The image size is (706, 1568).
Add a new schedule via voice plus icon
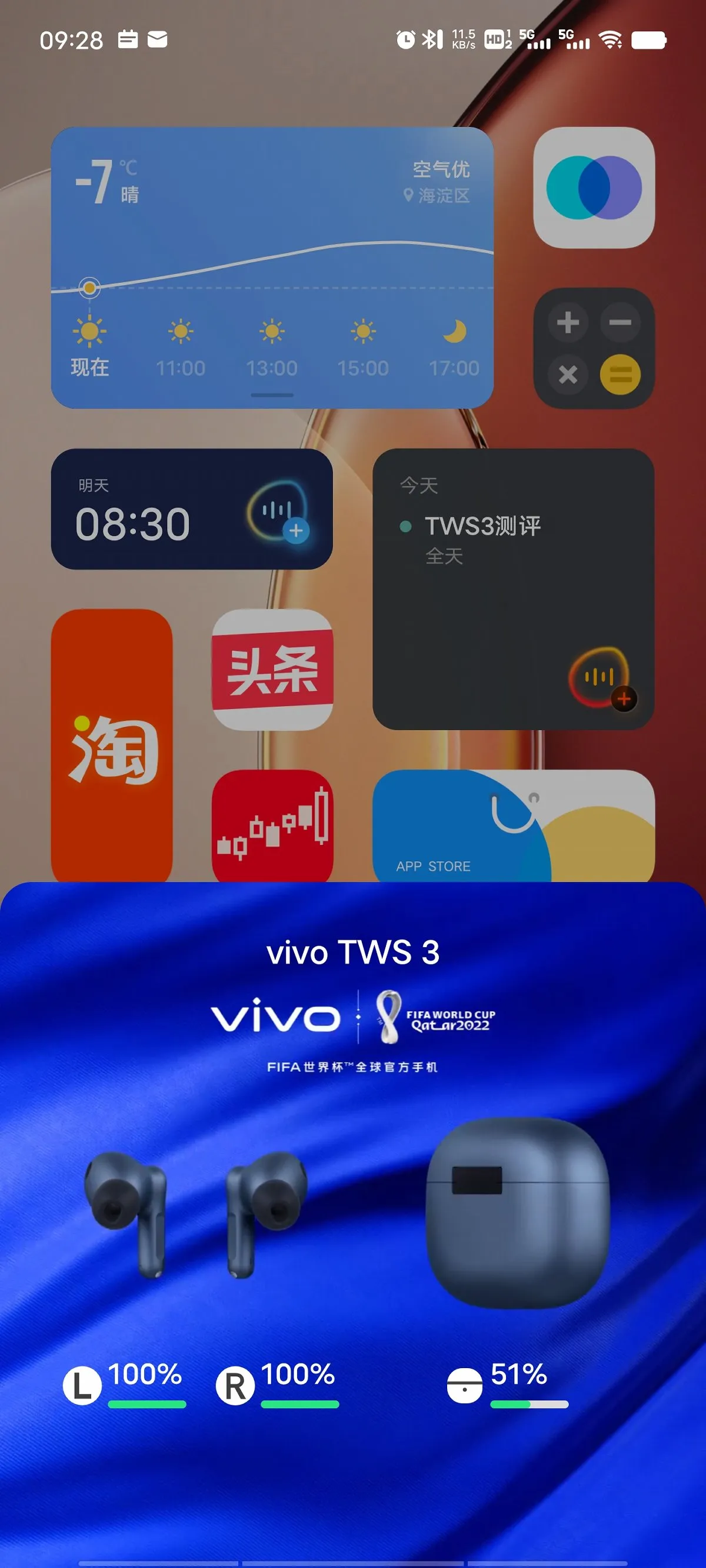pos(623,698)
